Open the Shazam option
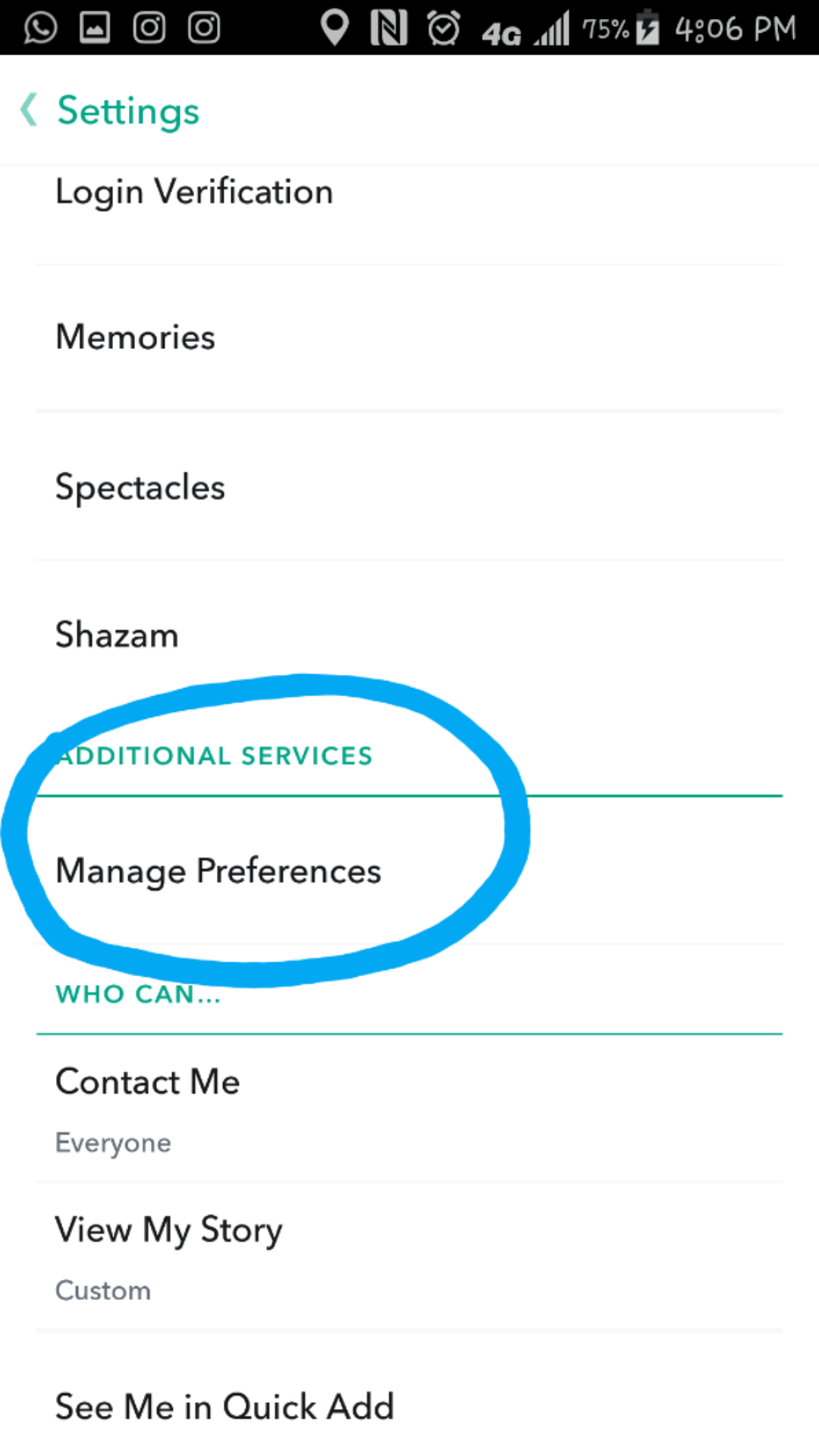Image resolution: width=819 pixels, height=1456 pixels. (x=118, y=635)
